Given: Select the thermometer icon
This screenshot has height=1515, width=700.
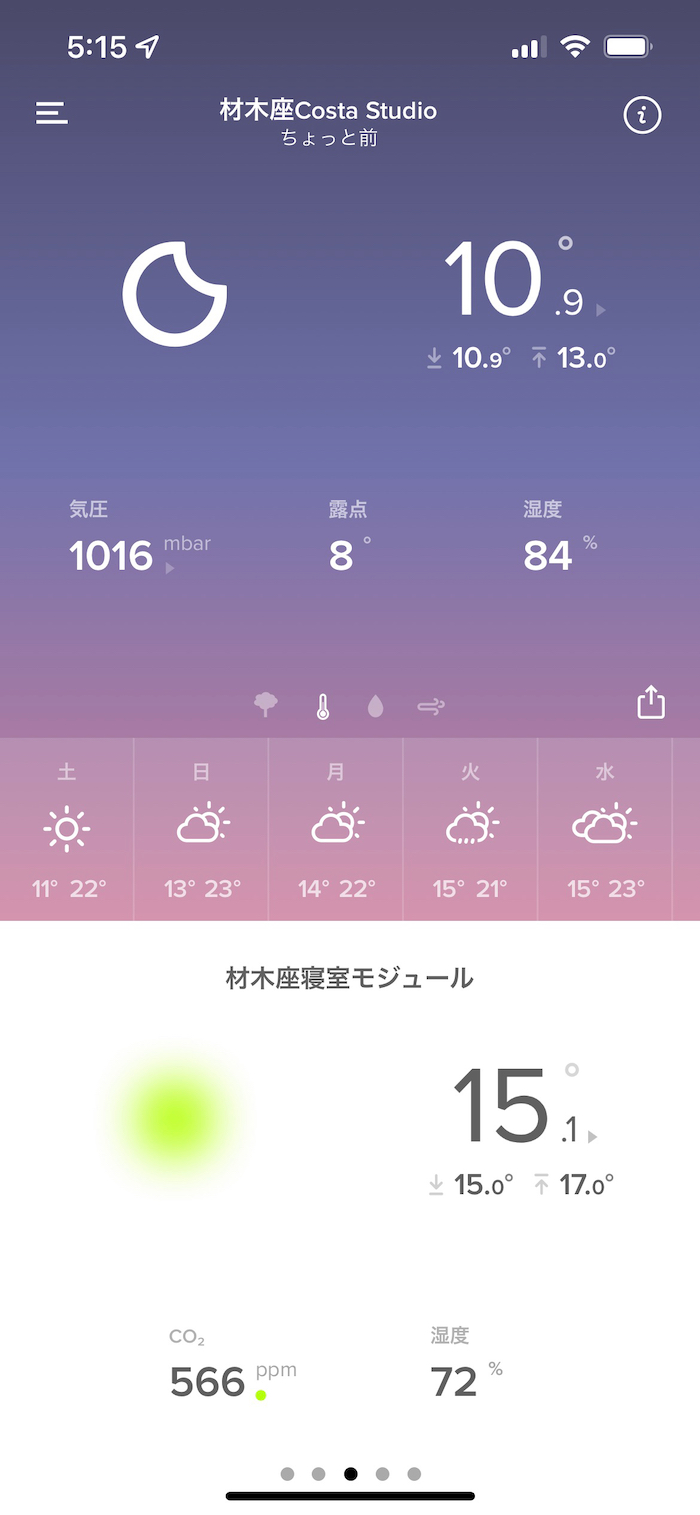Looking at the screenshot, I should (x=322, y=707).
